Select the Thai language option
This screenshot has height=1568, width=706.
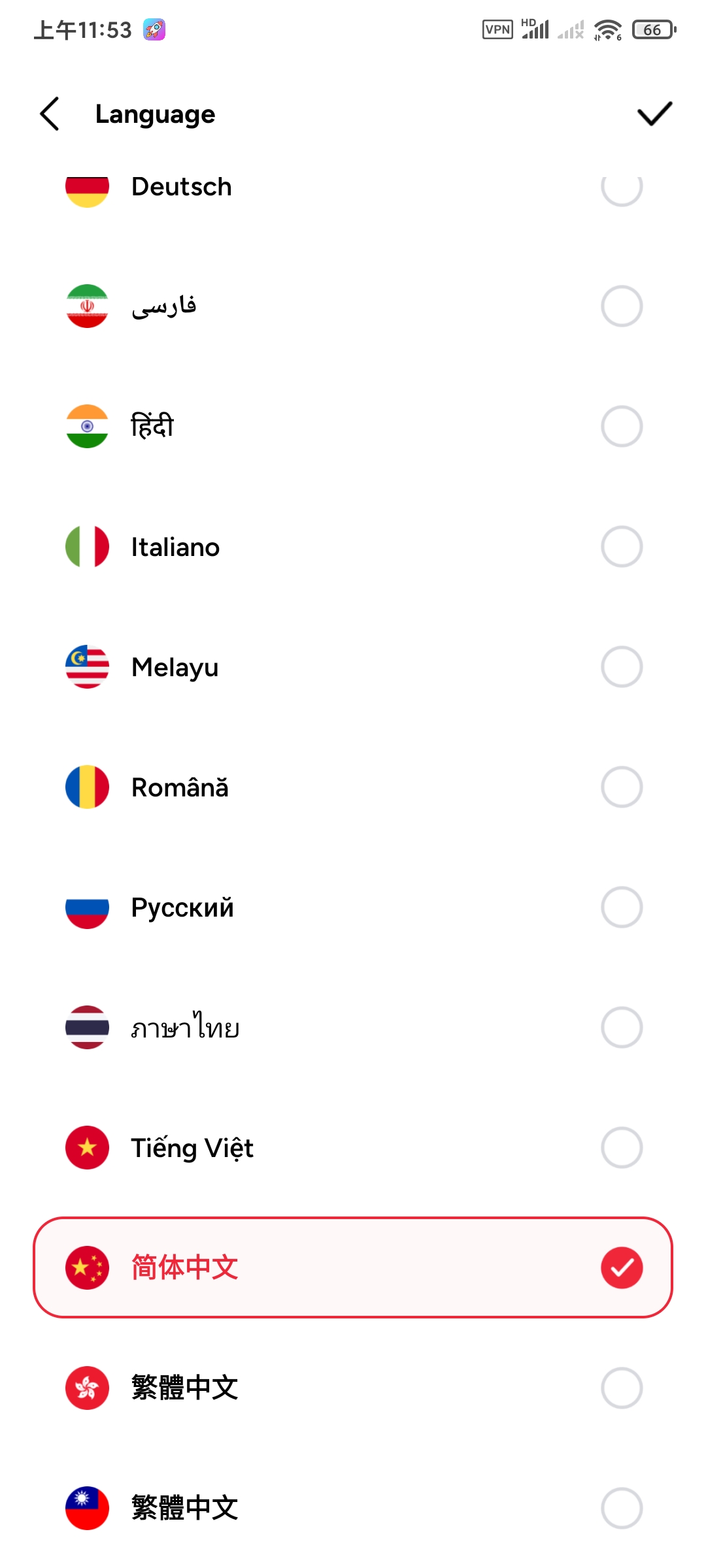(x=353, y=1027)
